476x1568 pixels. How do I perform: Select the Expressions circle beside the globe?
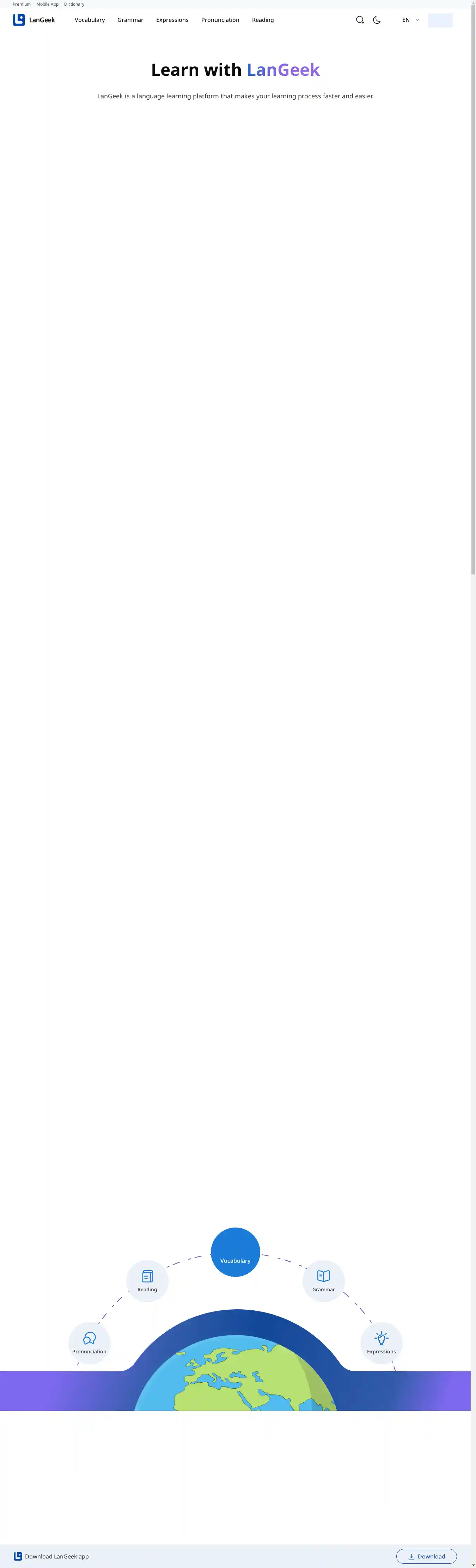[381, 1343]
